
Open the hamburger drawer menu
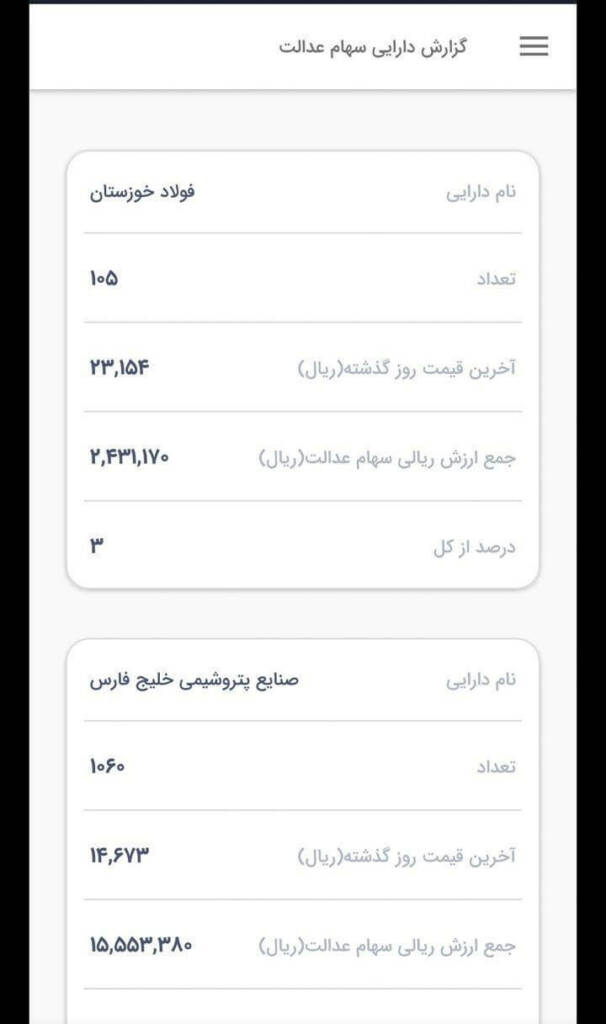point(534,46)
